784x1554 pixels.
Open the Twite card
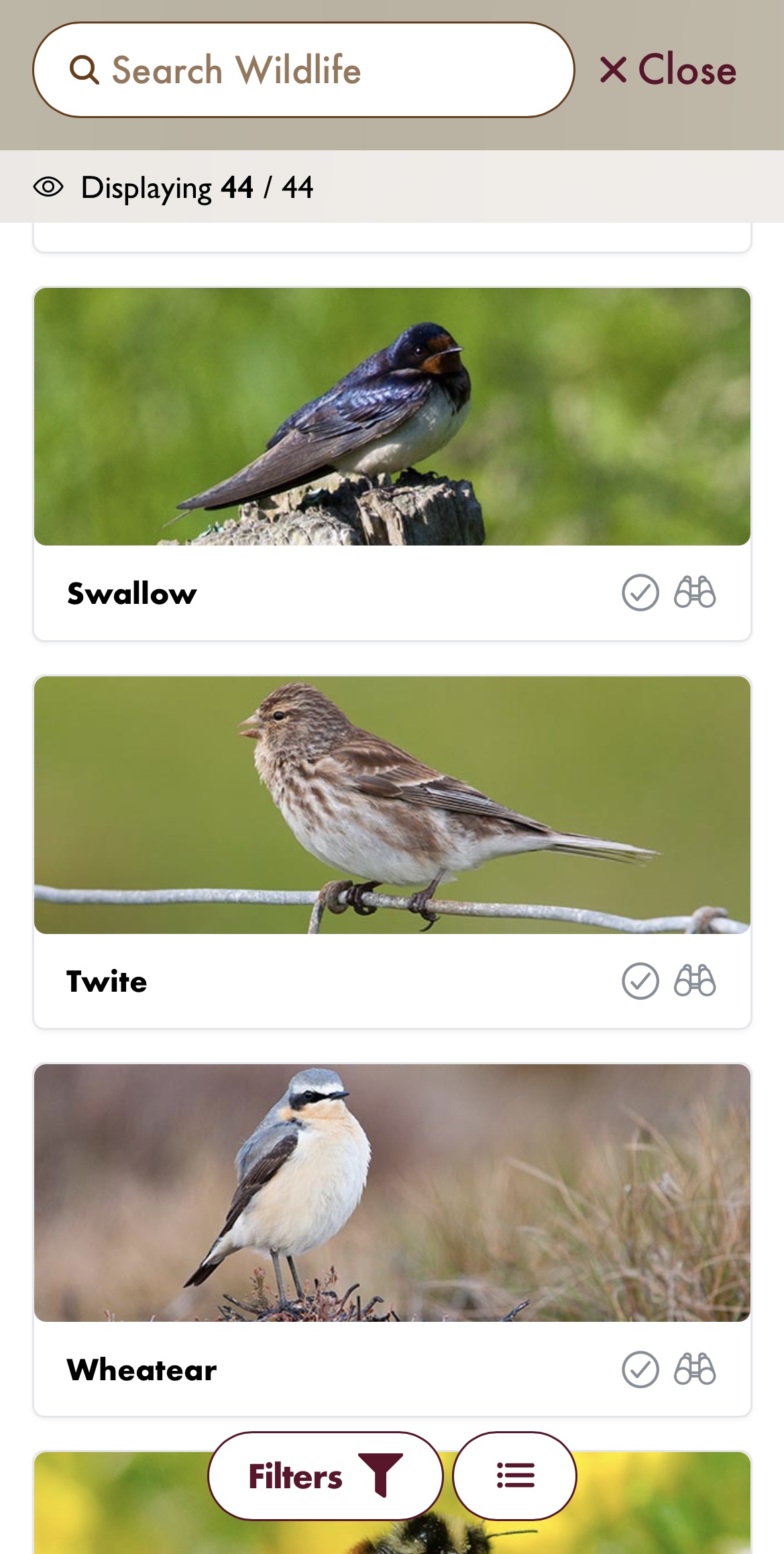(x=392, y=805)
